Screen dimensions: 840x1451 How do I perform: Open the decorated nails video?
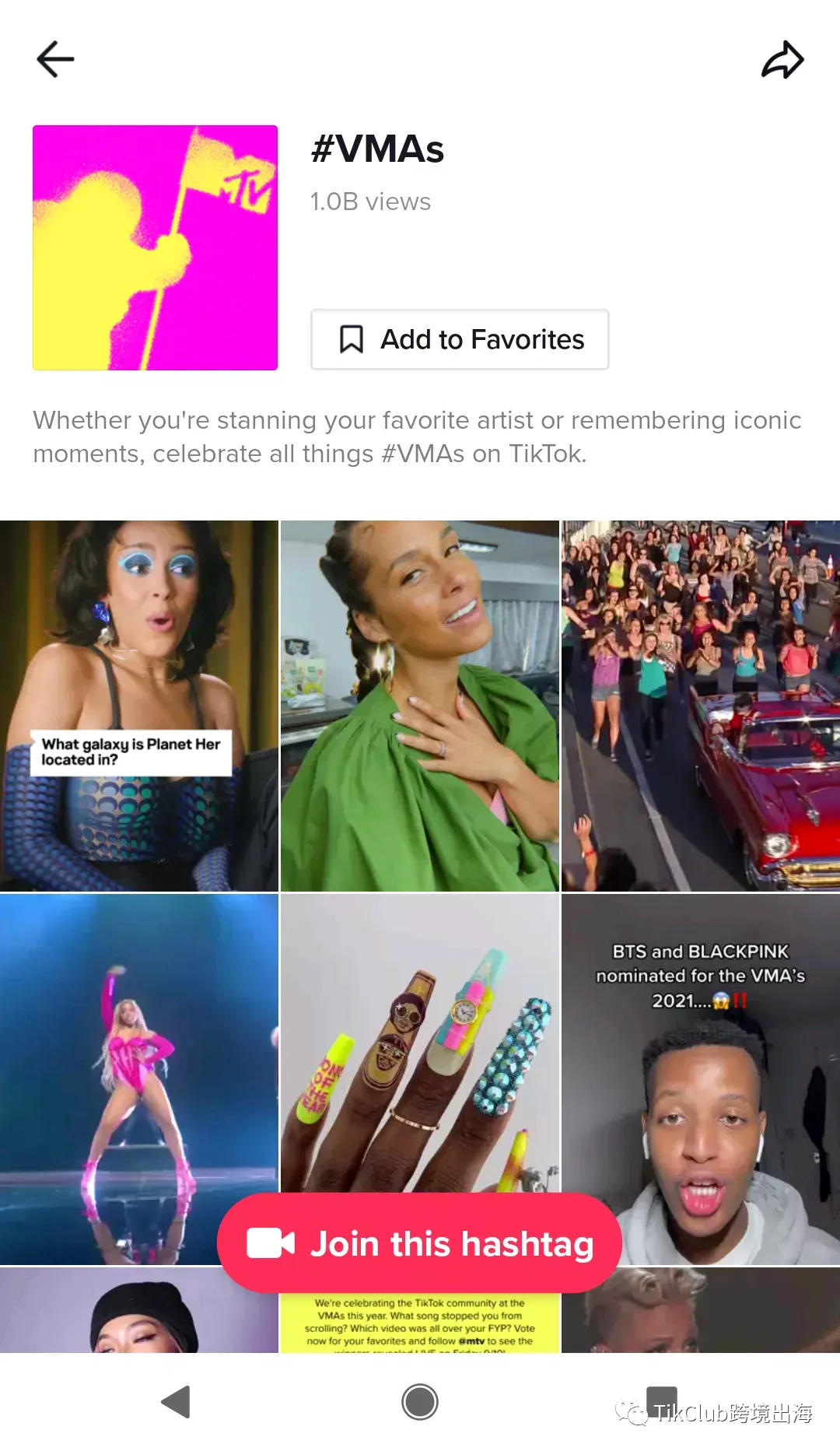click(419, 1043)
